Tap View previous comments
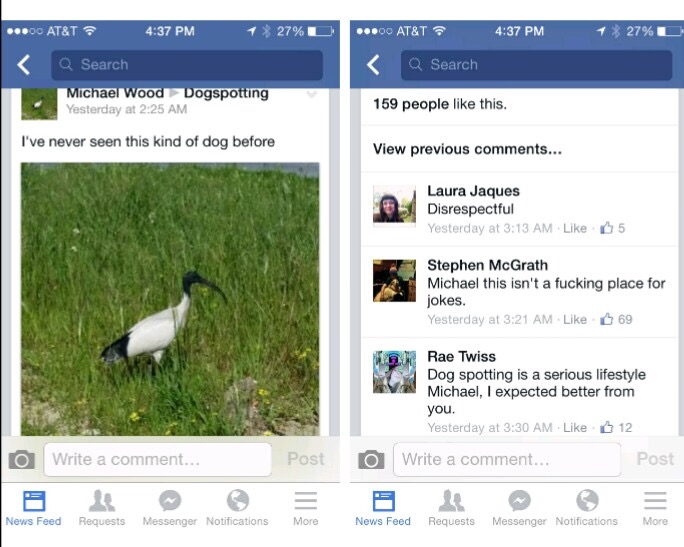Viewport: 684px width, 547px height. coord(467,149)
